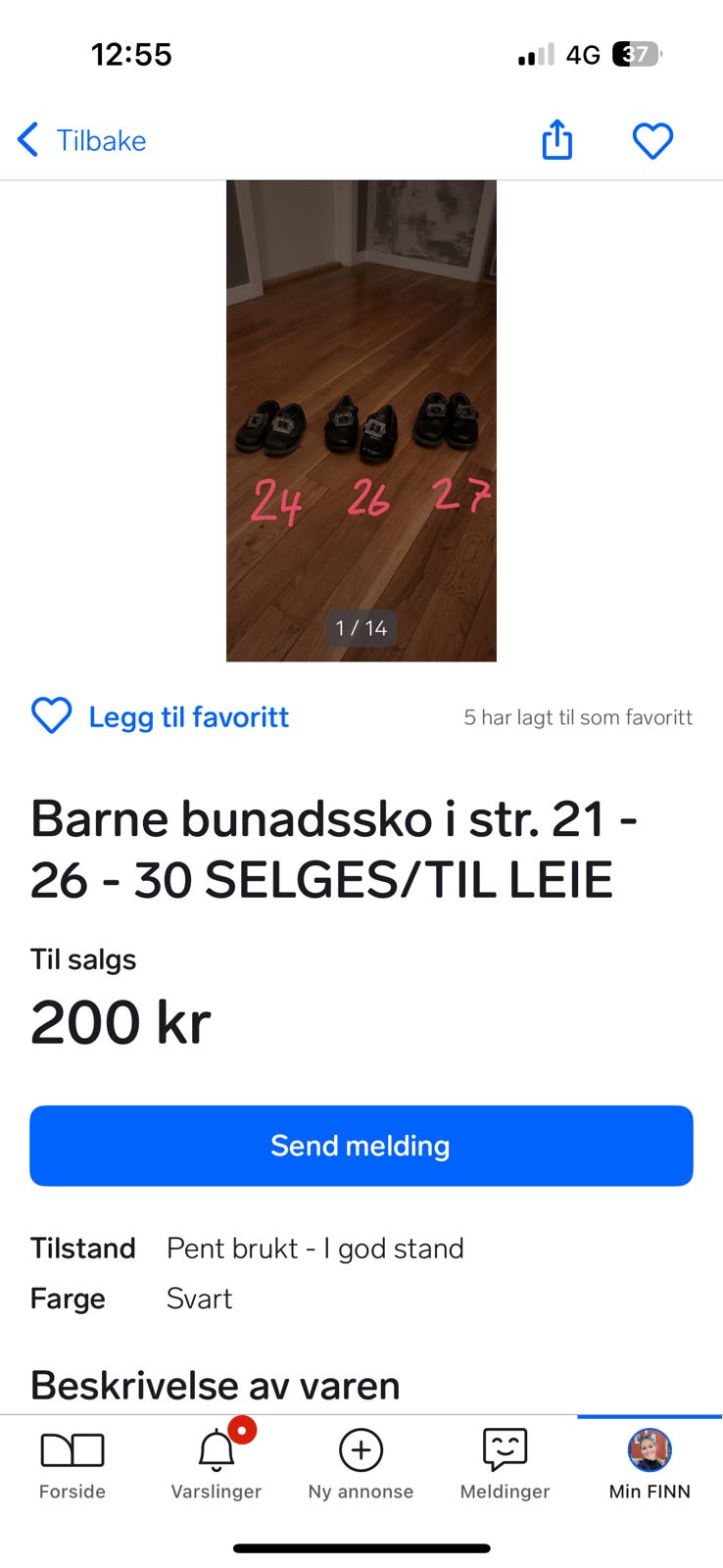Tap the red notification badge on Varslinger
This screenshot has height=1568, width=723.
(241, 1430)
